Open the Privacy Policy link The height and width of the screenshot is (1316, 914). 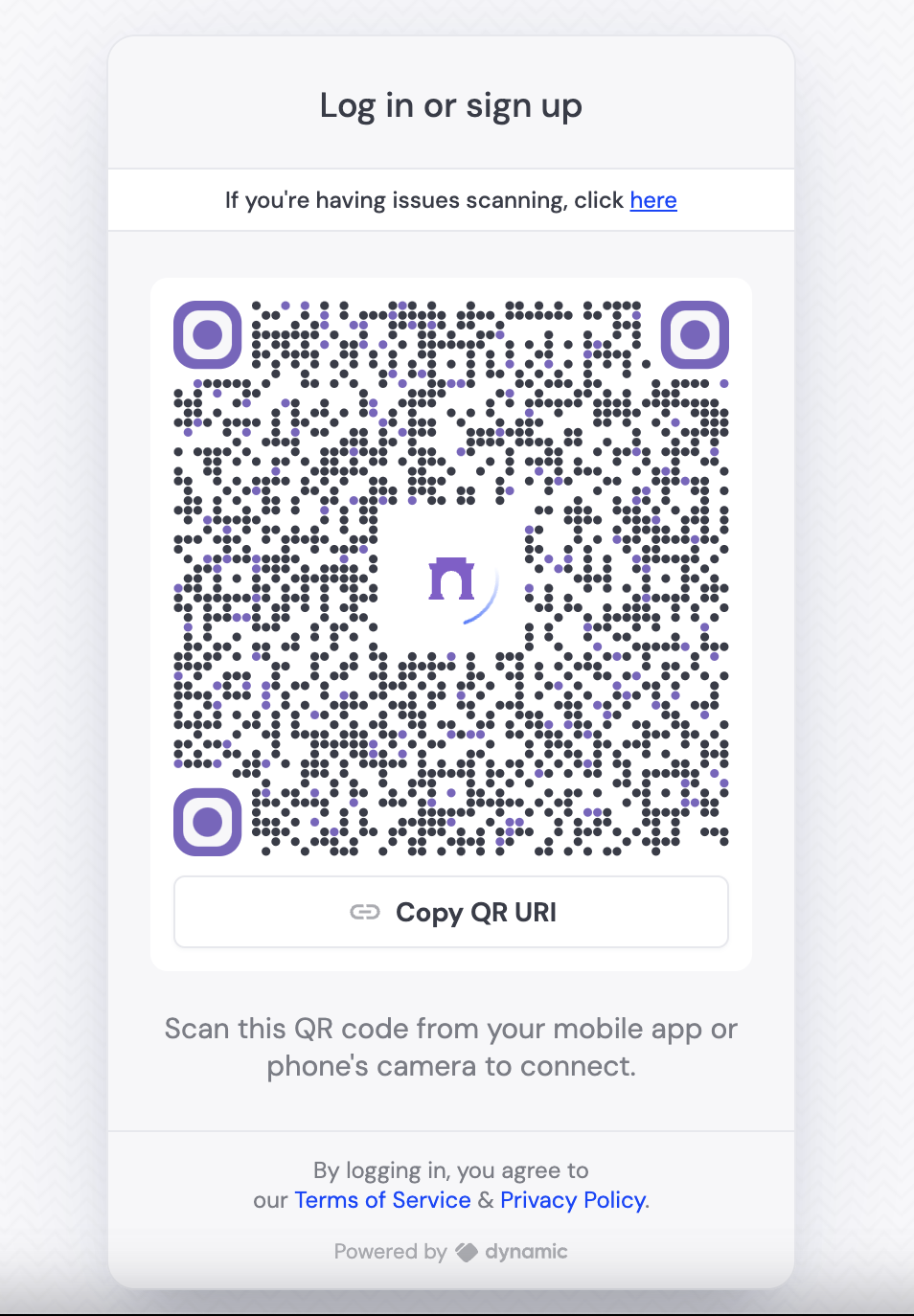573,1200
